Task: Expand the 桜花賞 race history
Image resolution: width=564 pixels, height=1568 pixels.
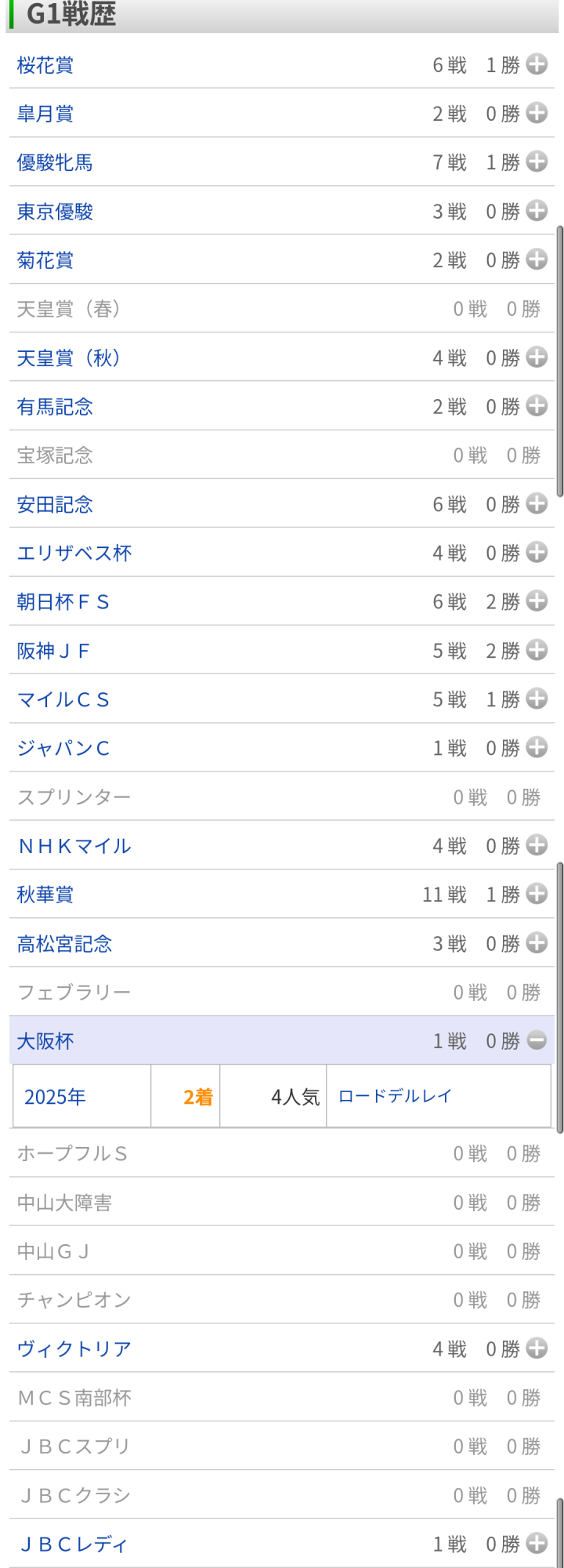Action: [537, 64]
